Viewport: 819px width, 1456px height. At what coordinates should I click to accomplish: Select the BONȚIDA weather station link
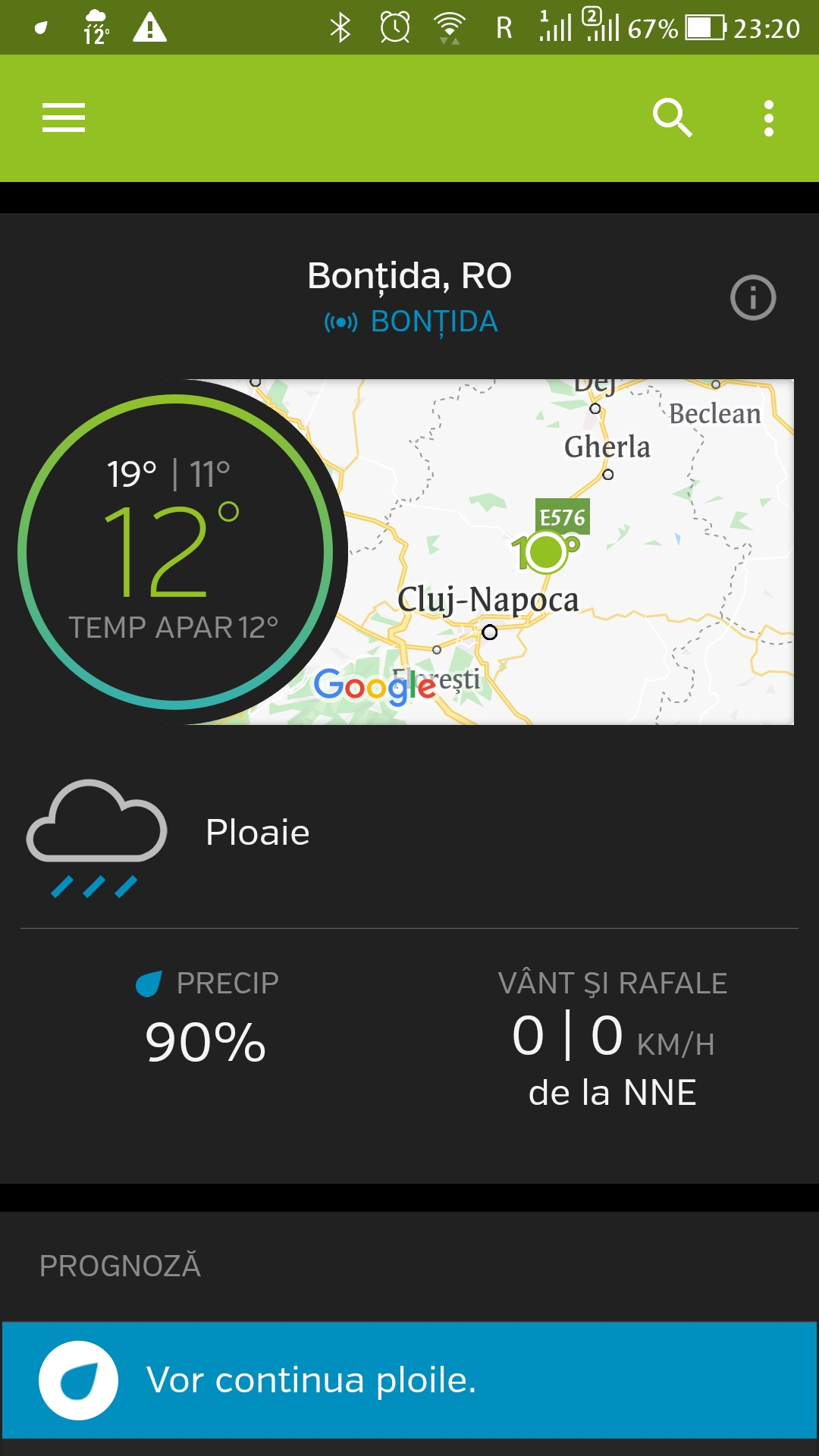point(411,322)
